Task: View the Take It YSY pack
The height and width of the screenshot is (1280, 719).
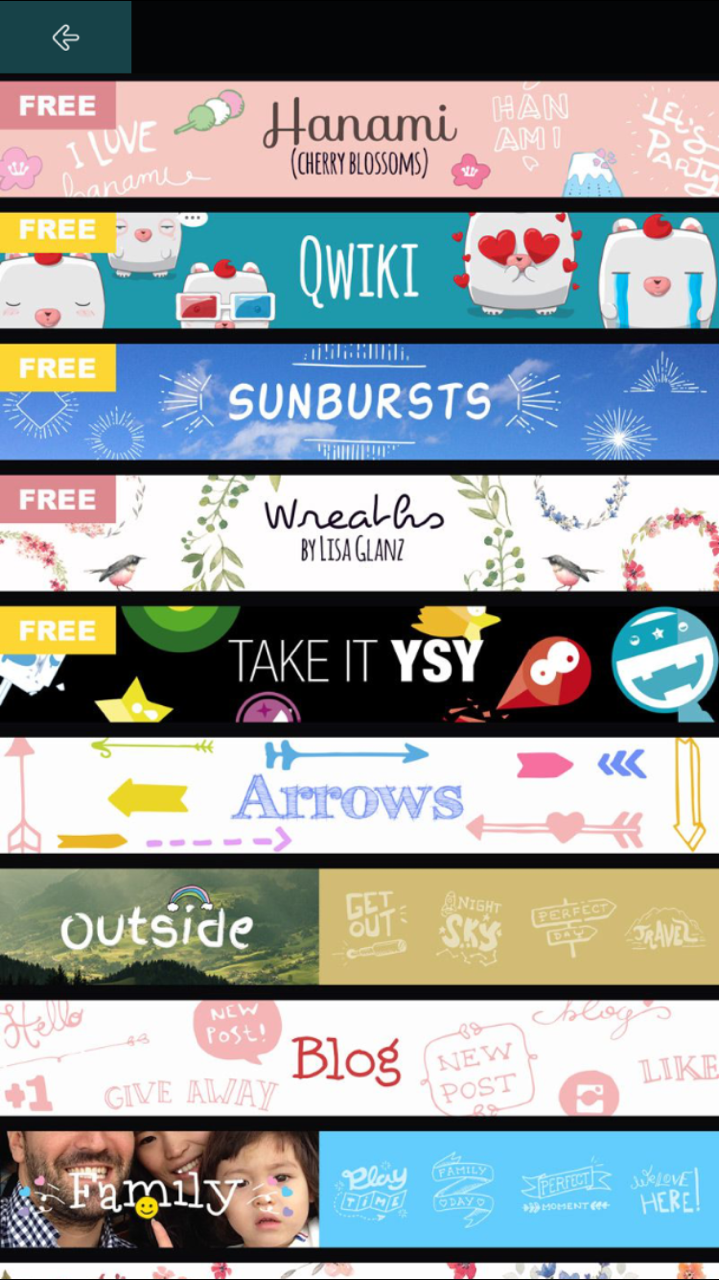Action: [360, 663]
